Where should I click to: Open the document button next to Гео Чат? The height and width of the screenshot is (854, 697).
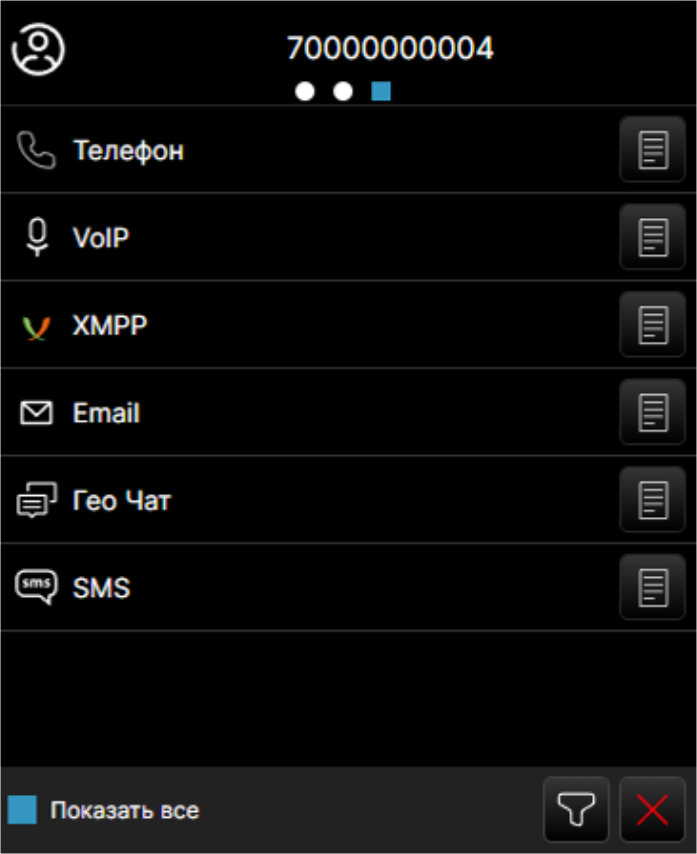click(x=652, y=499)
